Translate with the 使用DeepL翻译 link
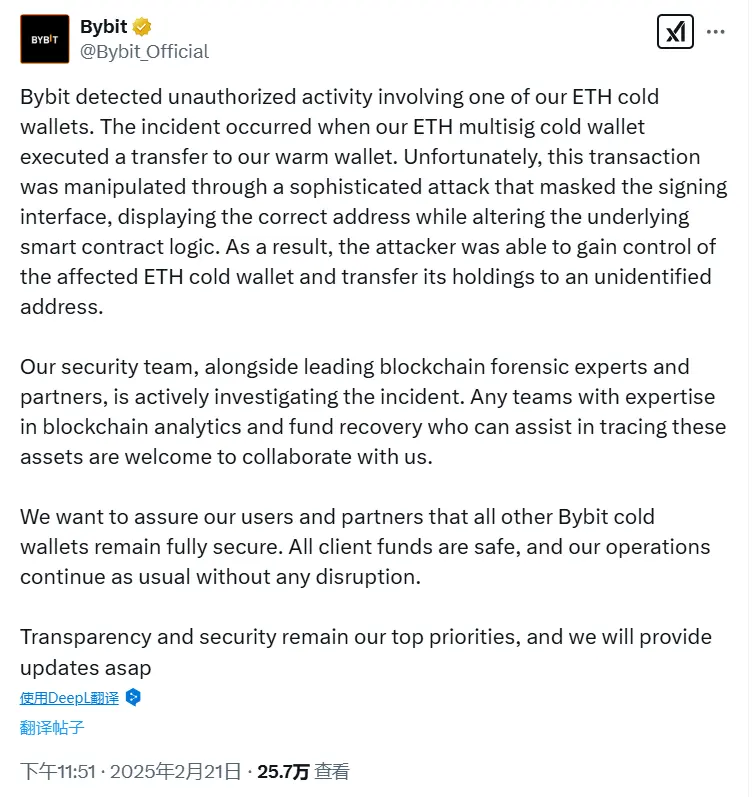Screen dimensions: 752x797 tap(70, 697)
